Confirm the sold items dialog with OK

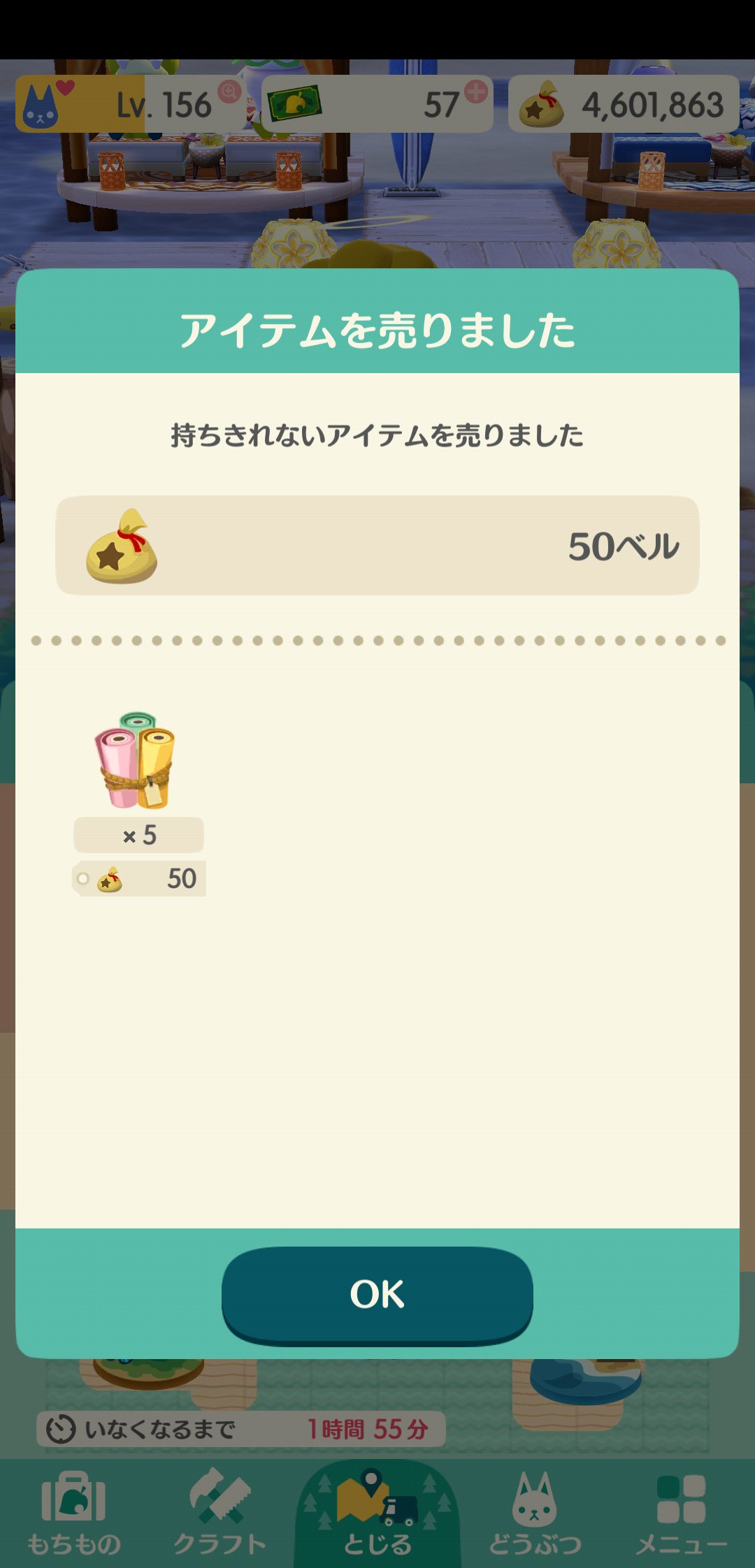pos(377,1294)
